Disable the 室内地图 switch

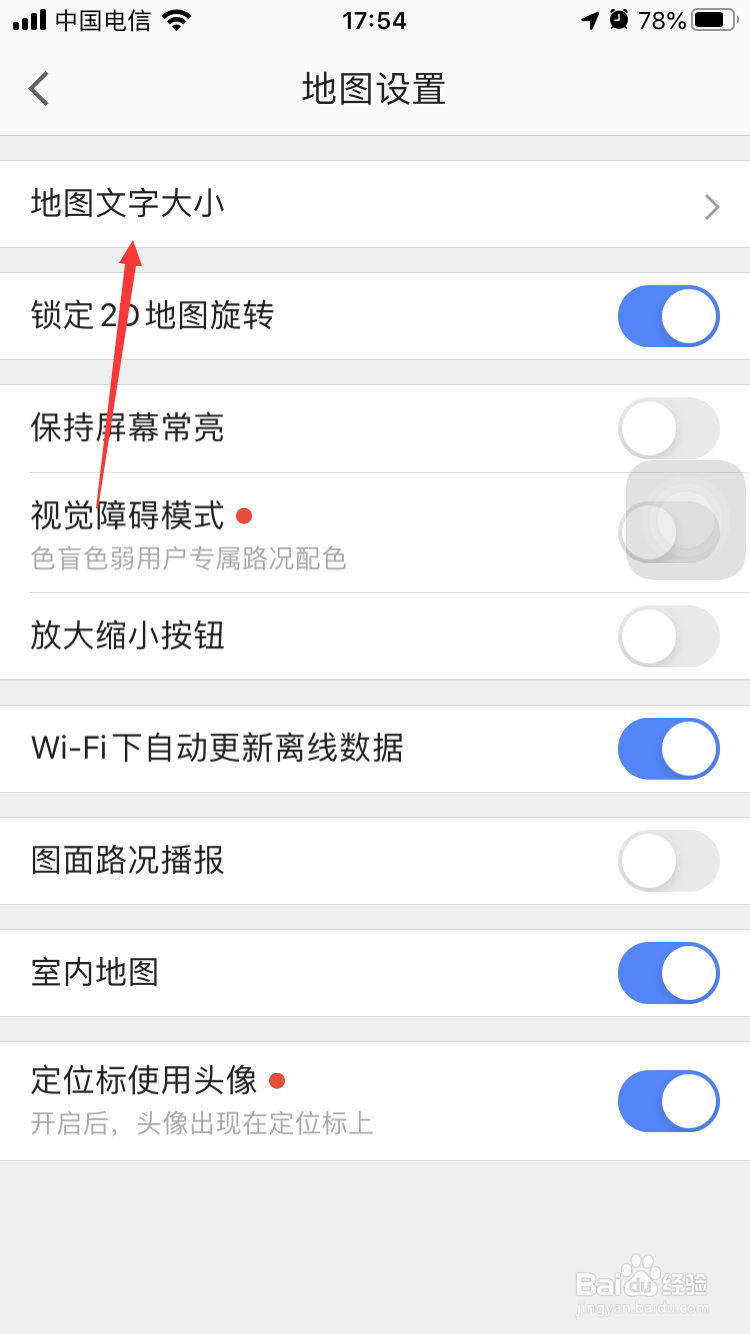[x=668, y=972]
